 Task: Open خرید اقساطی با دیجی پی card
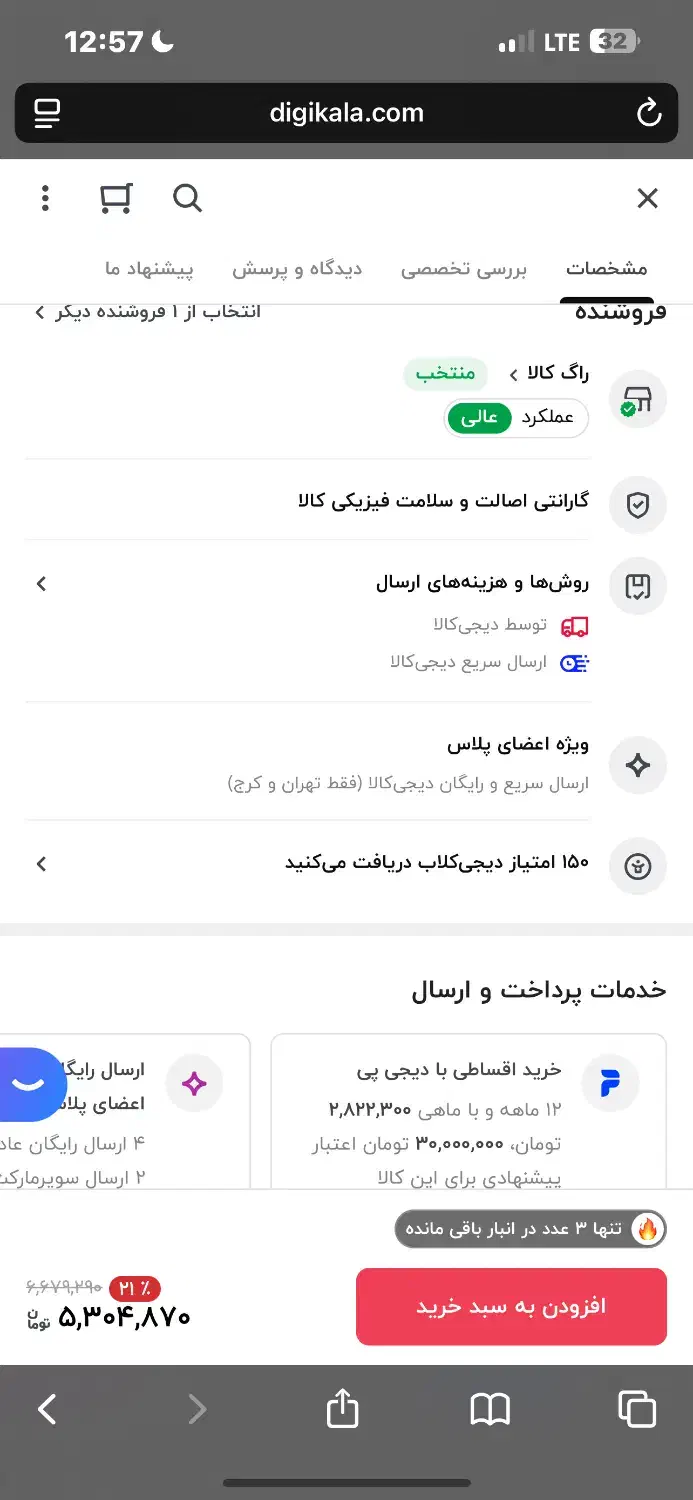468,1112
